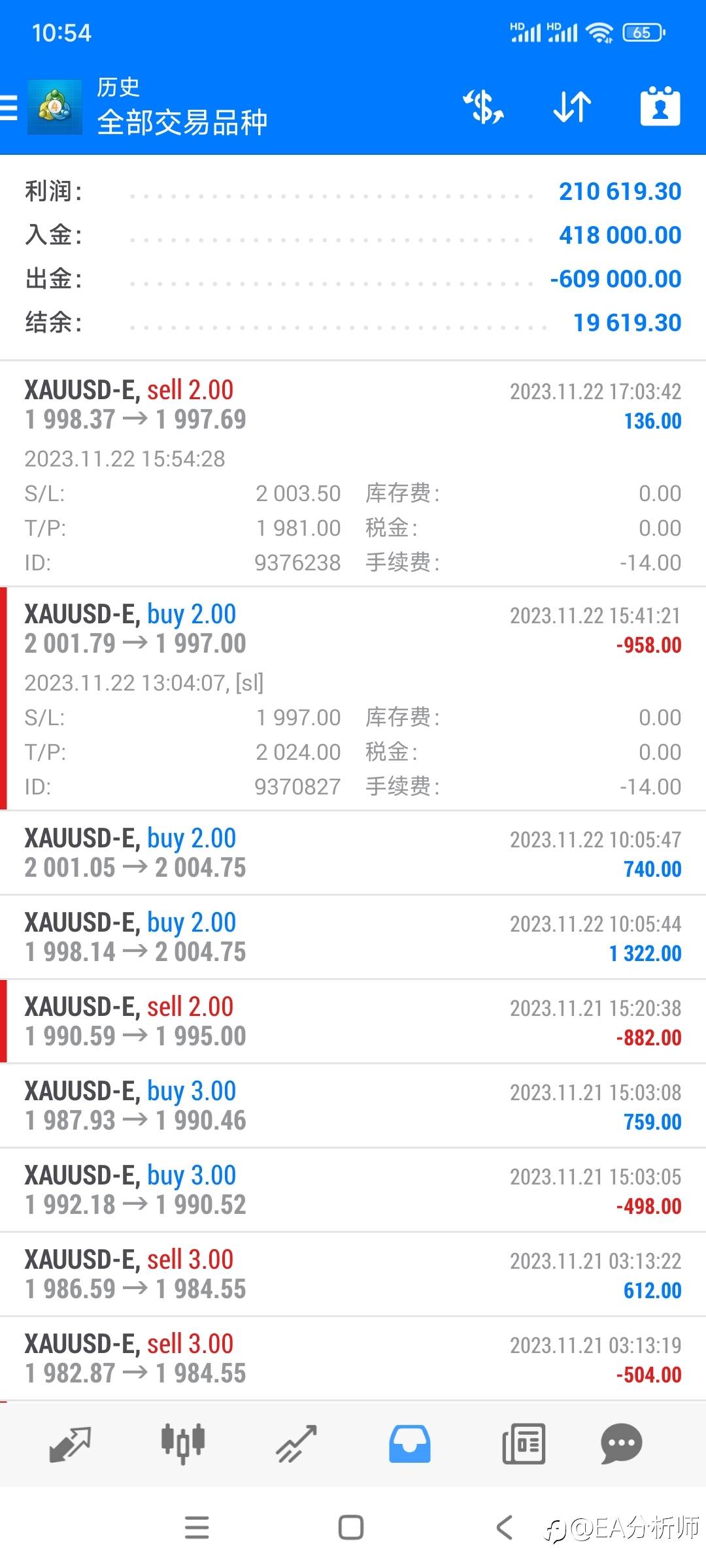Open the chat messages tab
706x1568 pixels.
(621, 1444)
